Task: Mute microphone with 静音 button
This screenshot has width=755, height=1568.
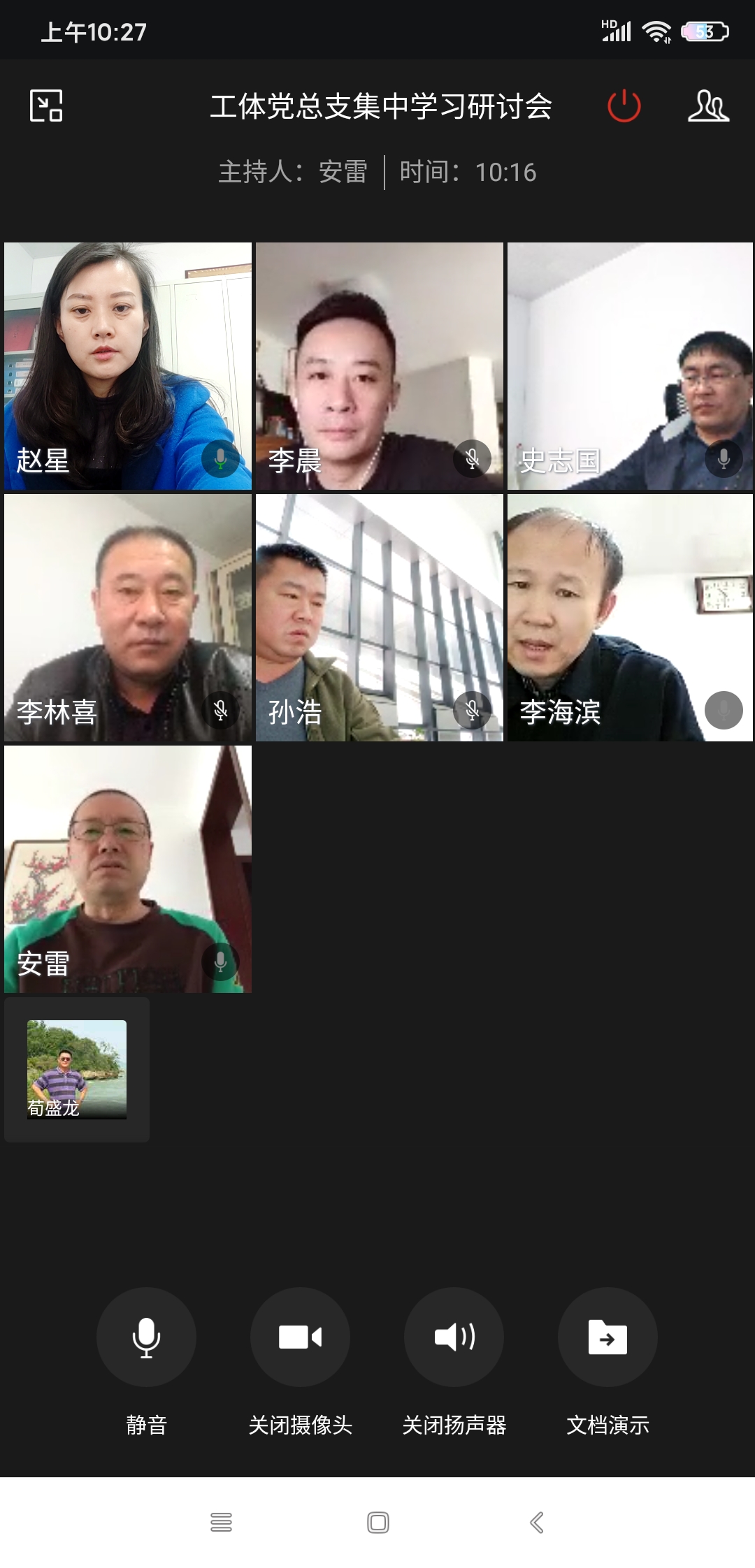Action: click(x=146, y=1337)
